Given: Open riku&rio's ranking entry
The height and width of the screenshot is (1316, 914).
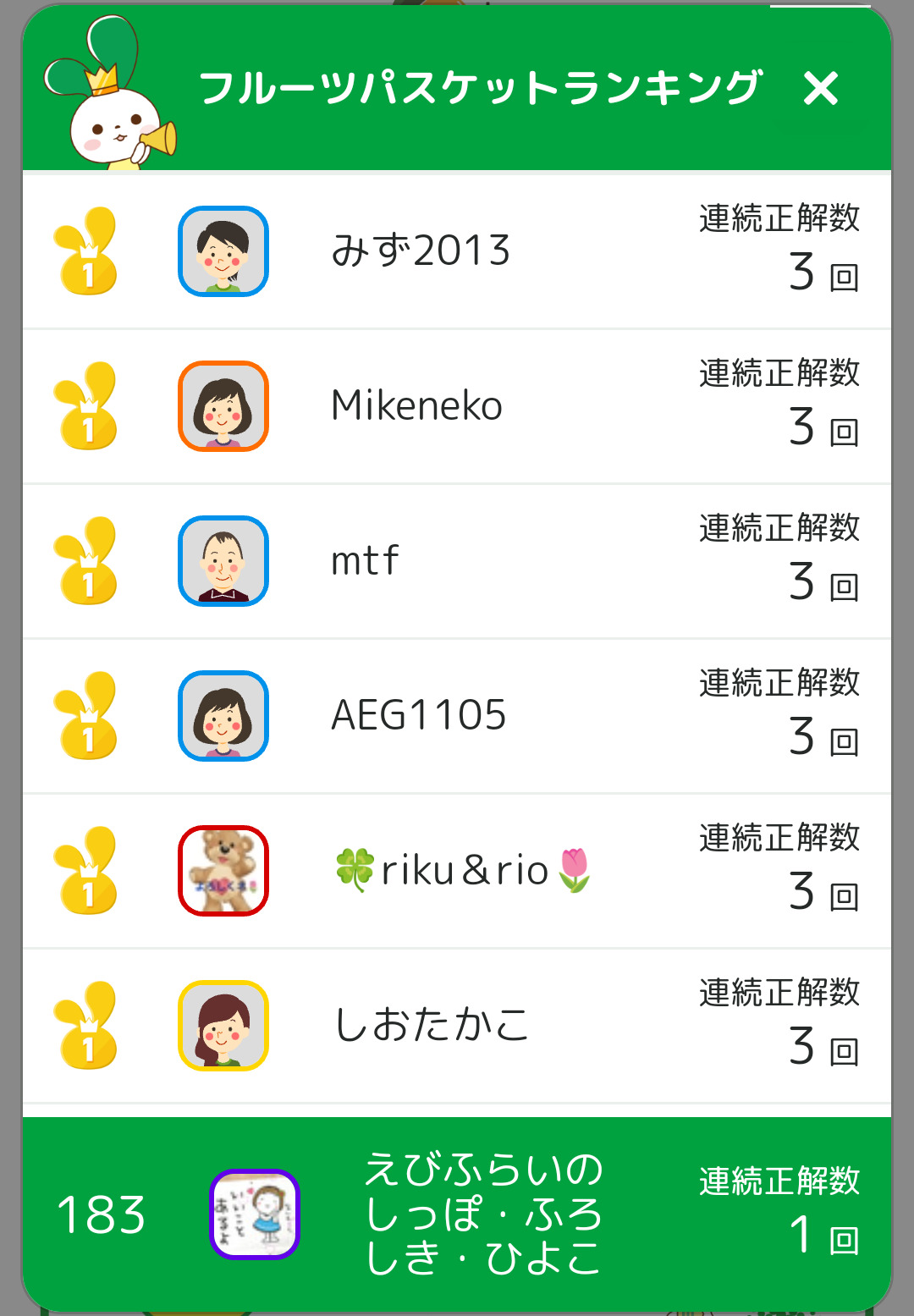Looking at the screenshot, I should pyautogui.click(x=457, y=871).
